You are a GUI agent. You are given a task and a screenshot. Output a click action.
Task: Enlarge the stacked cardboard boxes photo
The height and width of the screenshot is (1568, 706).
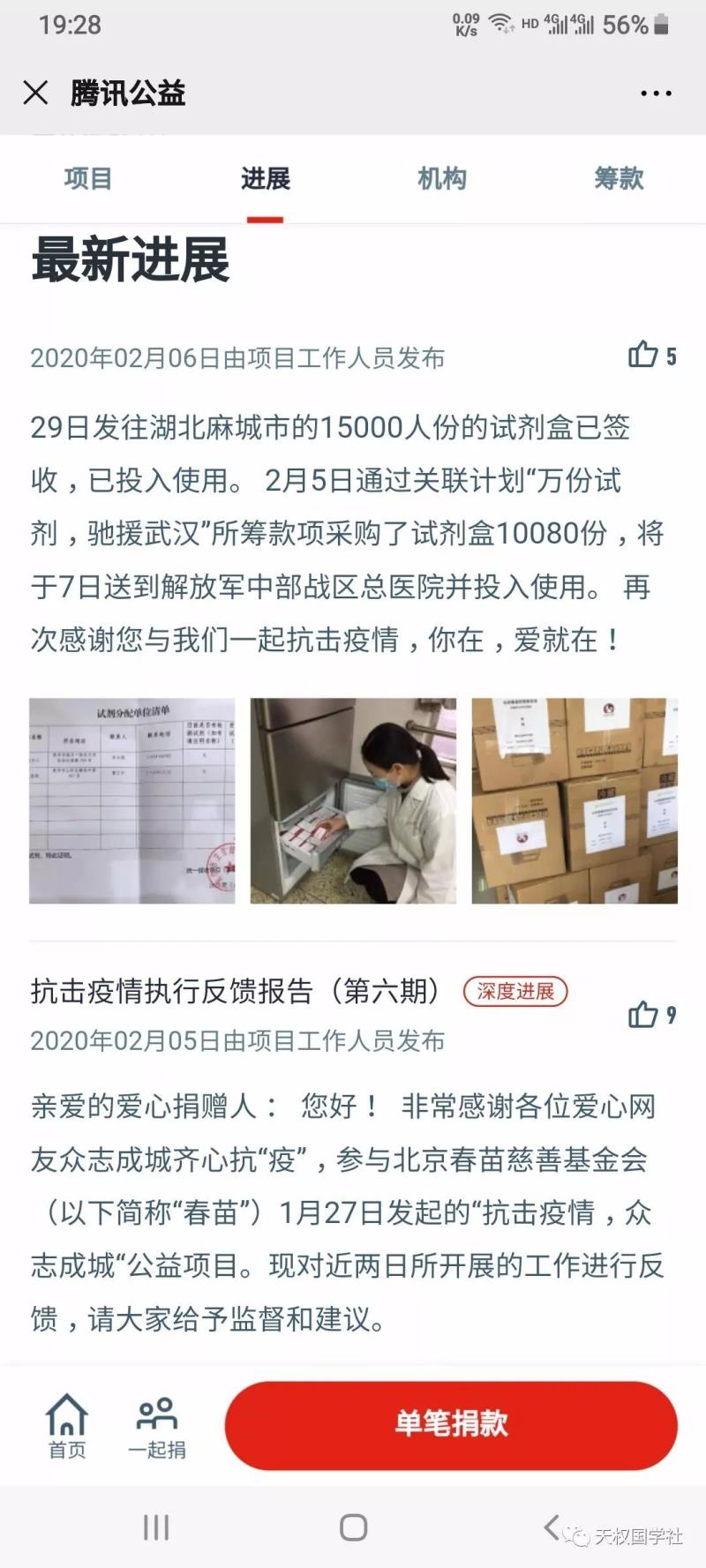(575, 800)
